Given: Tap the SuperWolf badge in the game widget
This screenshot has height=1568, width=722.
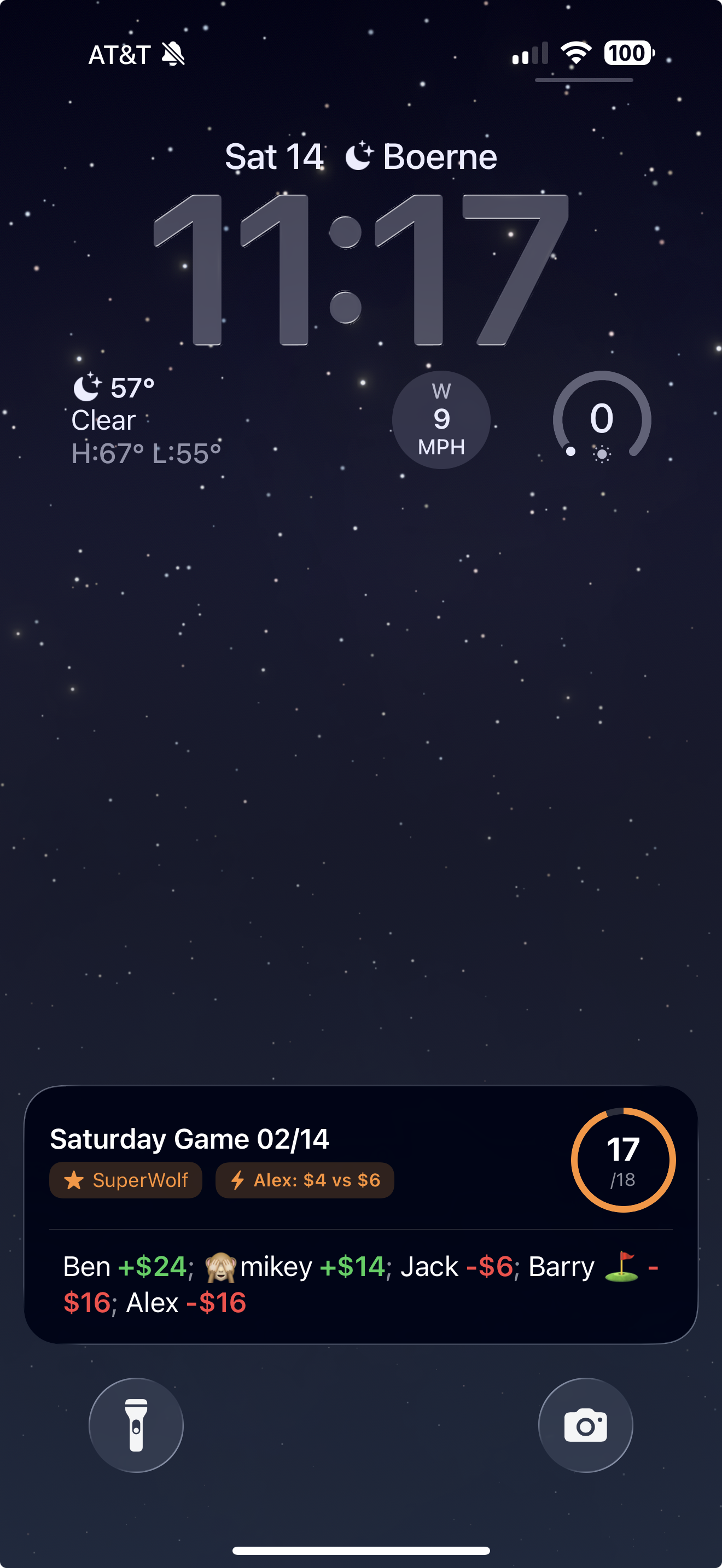Looking at the screenshot, I should [x=125, y=1180].
